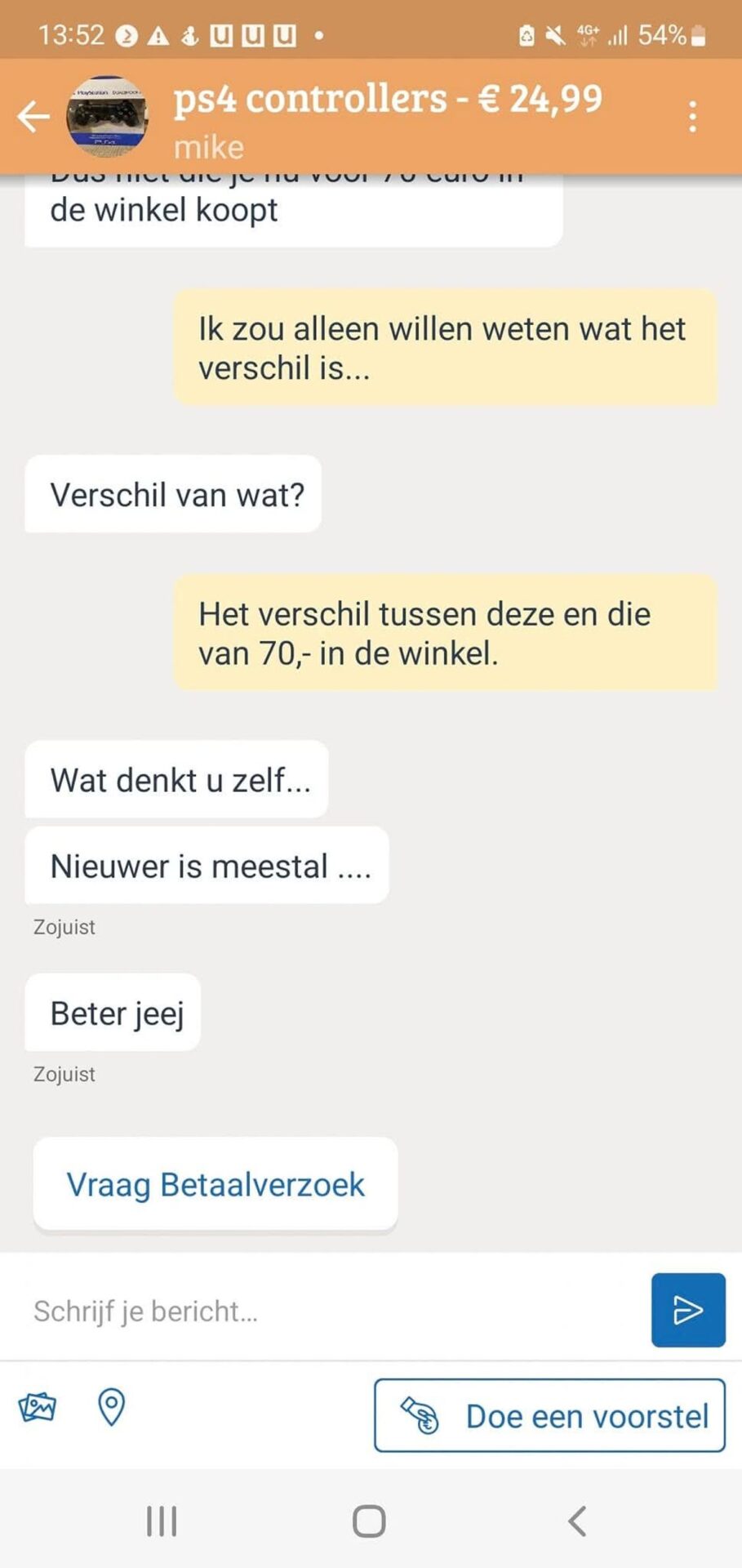Focus the Schrijf je bericht field
Image resolution: width=742 pixels, height=1568 pixels.
click(327, 1311)
